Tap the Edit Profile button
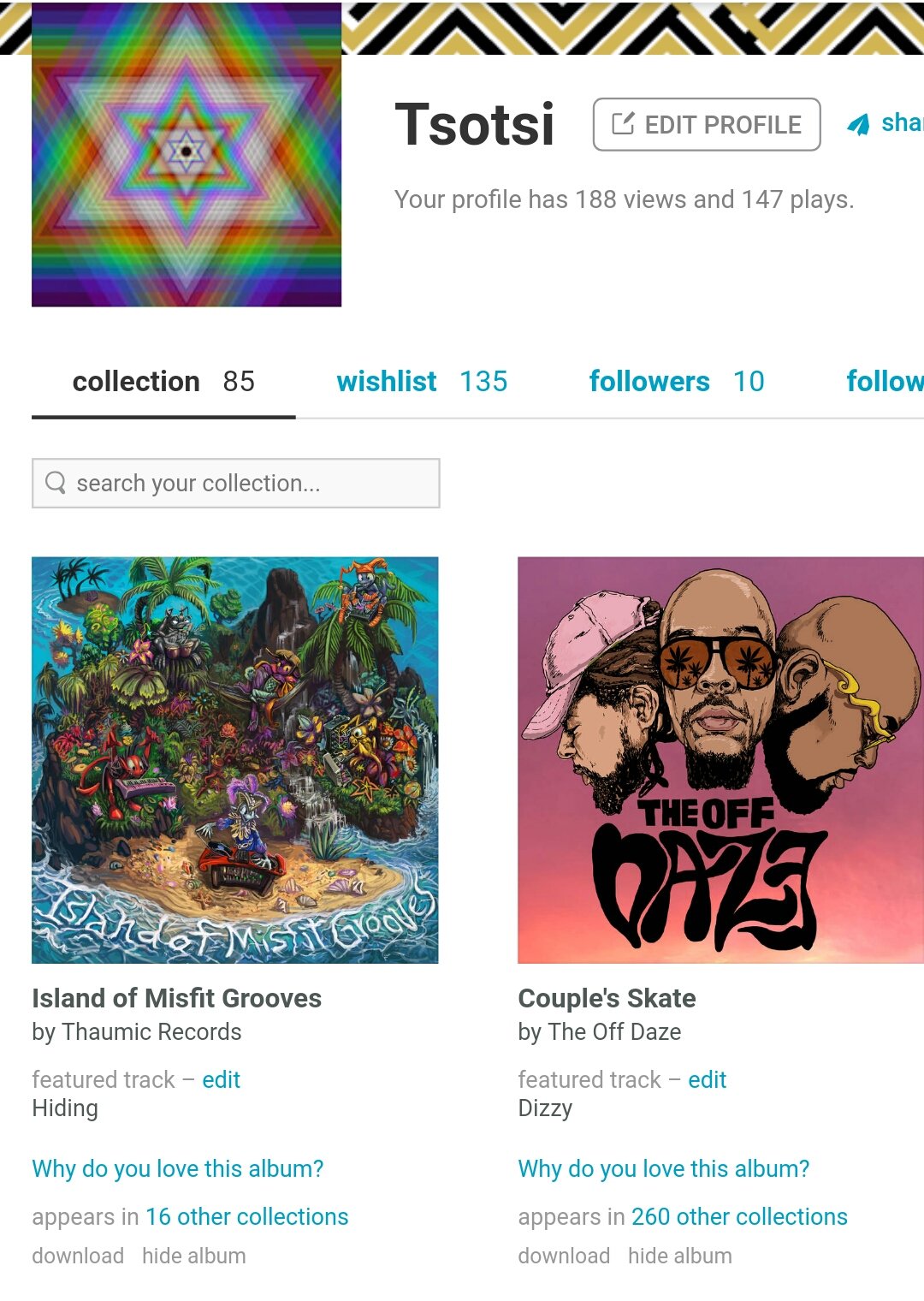 (706, 125)
